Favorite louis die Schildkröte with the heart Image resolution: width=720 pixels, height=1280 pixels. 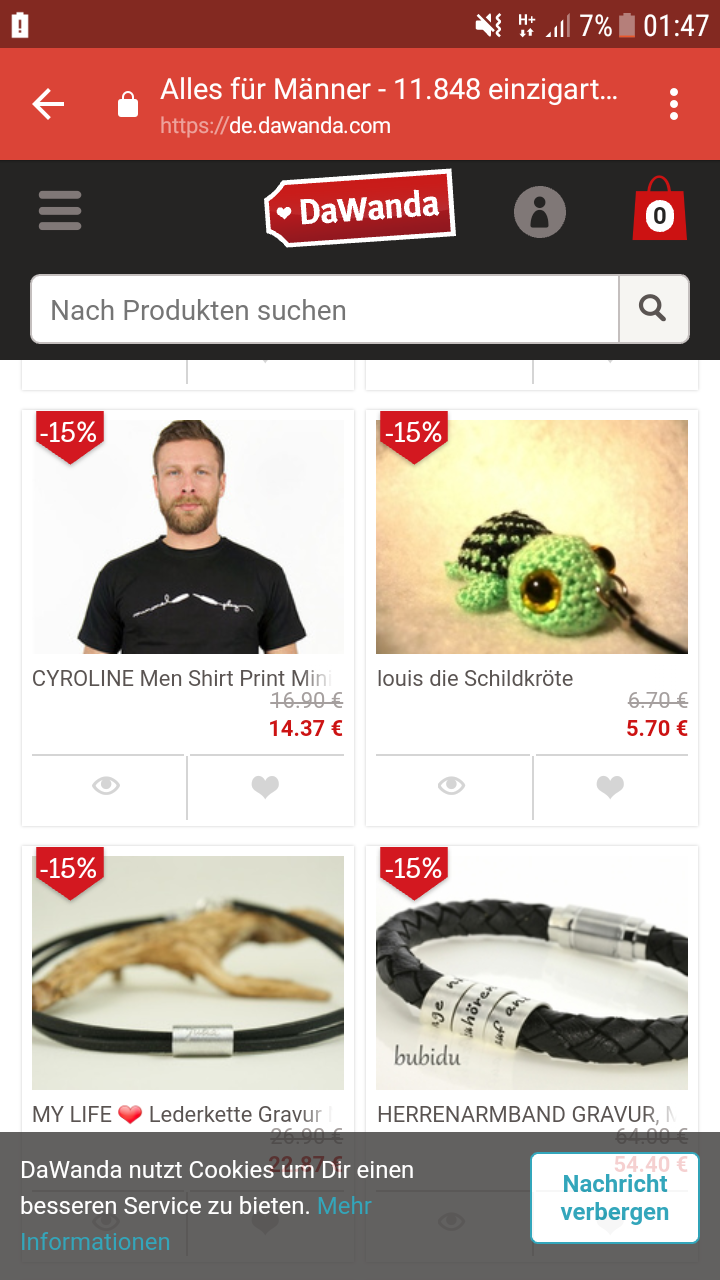(x=610, y=787)
